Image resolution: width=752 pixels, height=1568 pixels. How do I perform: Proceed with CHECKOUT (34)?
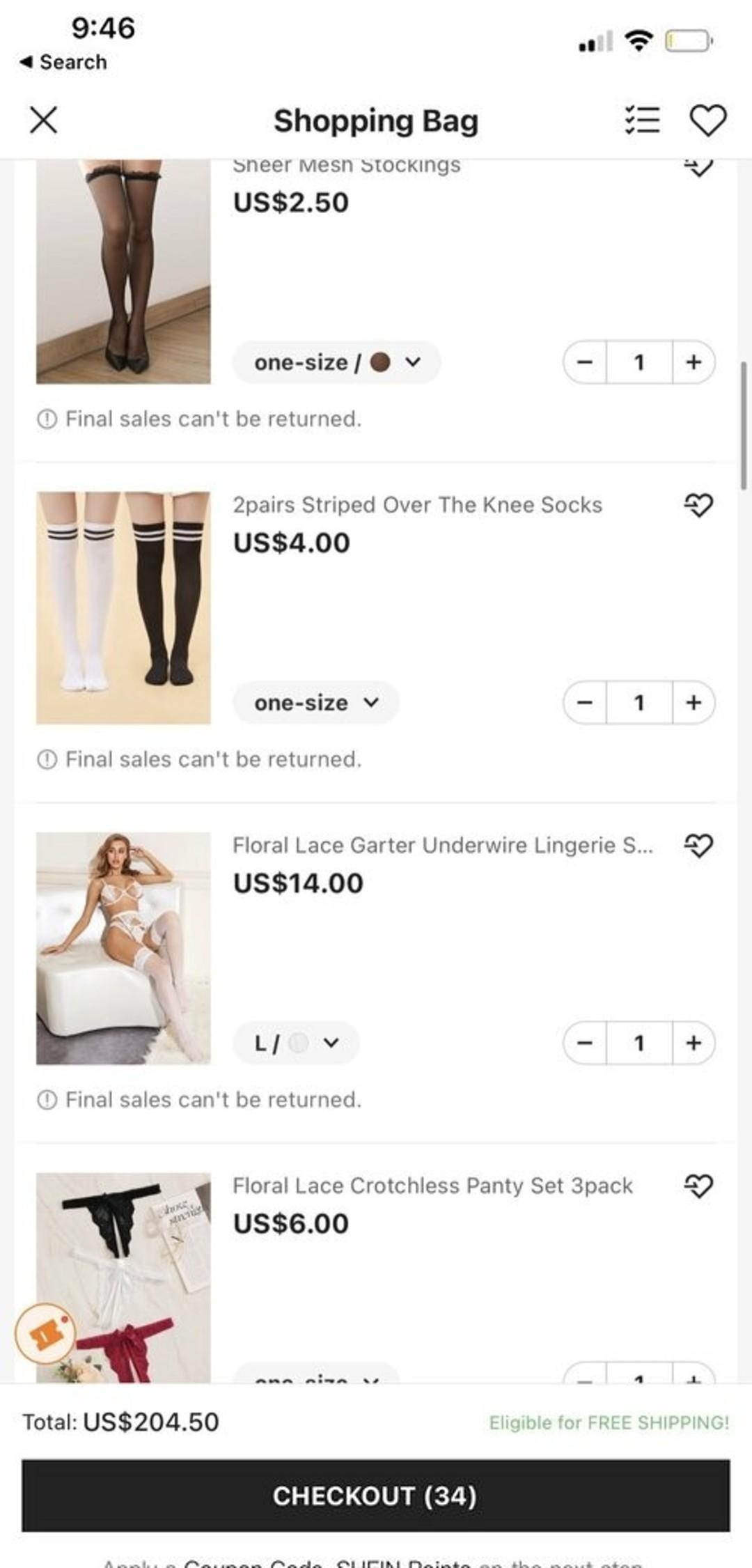pos(376,1496)
